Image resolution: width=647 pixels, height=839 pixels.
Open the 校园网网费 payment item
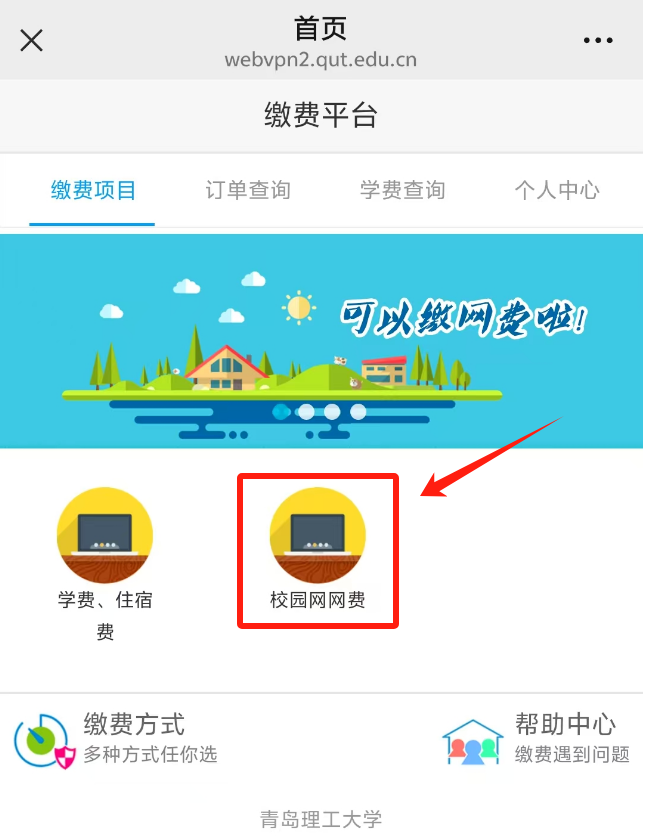(318, 550)
